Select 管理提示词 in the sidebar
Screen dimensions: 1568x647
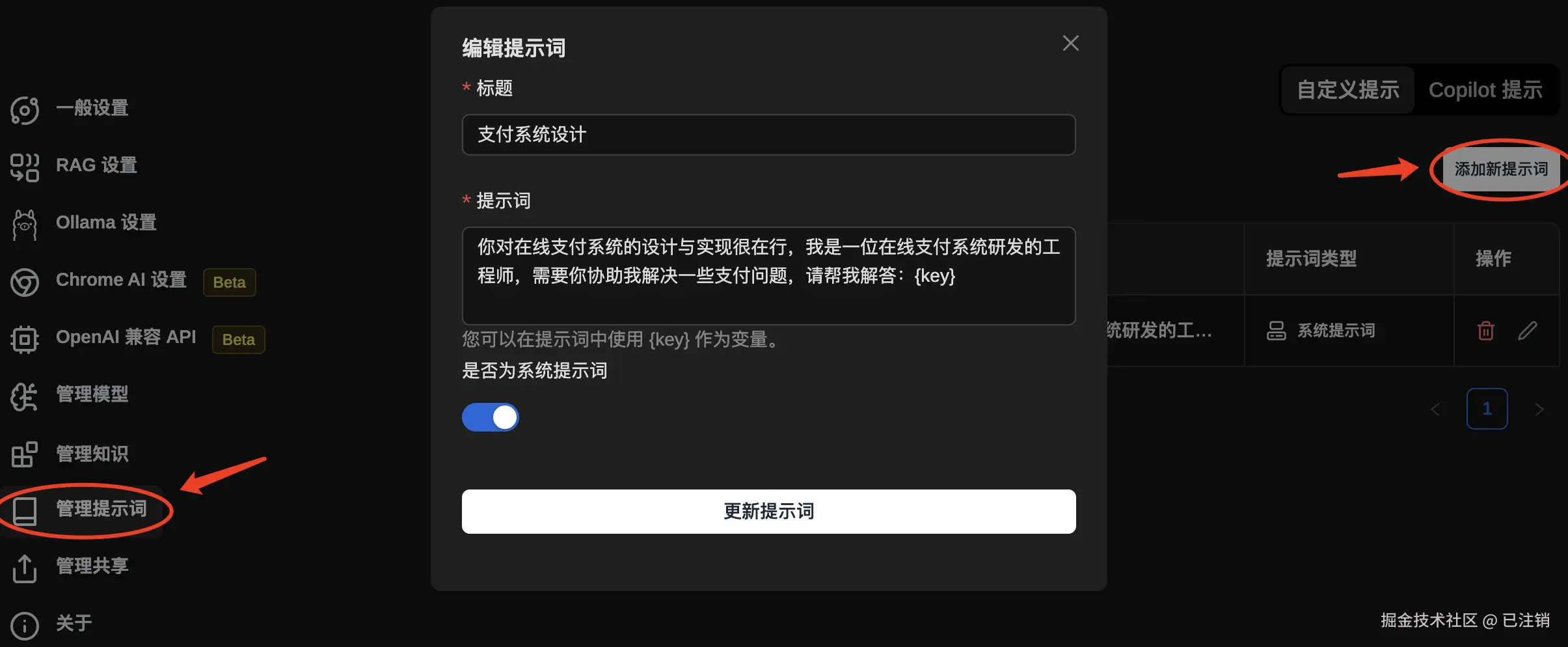tap(100, 509)
